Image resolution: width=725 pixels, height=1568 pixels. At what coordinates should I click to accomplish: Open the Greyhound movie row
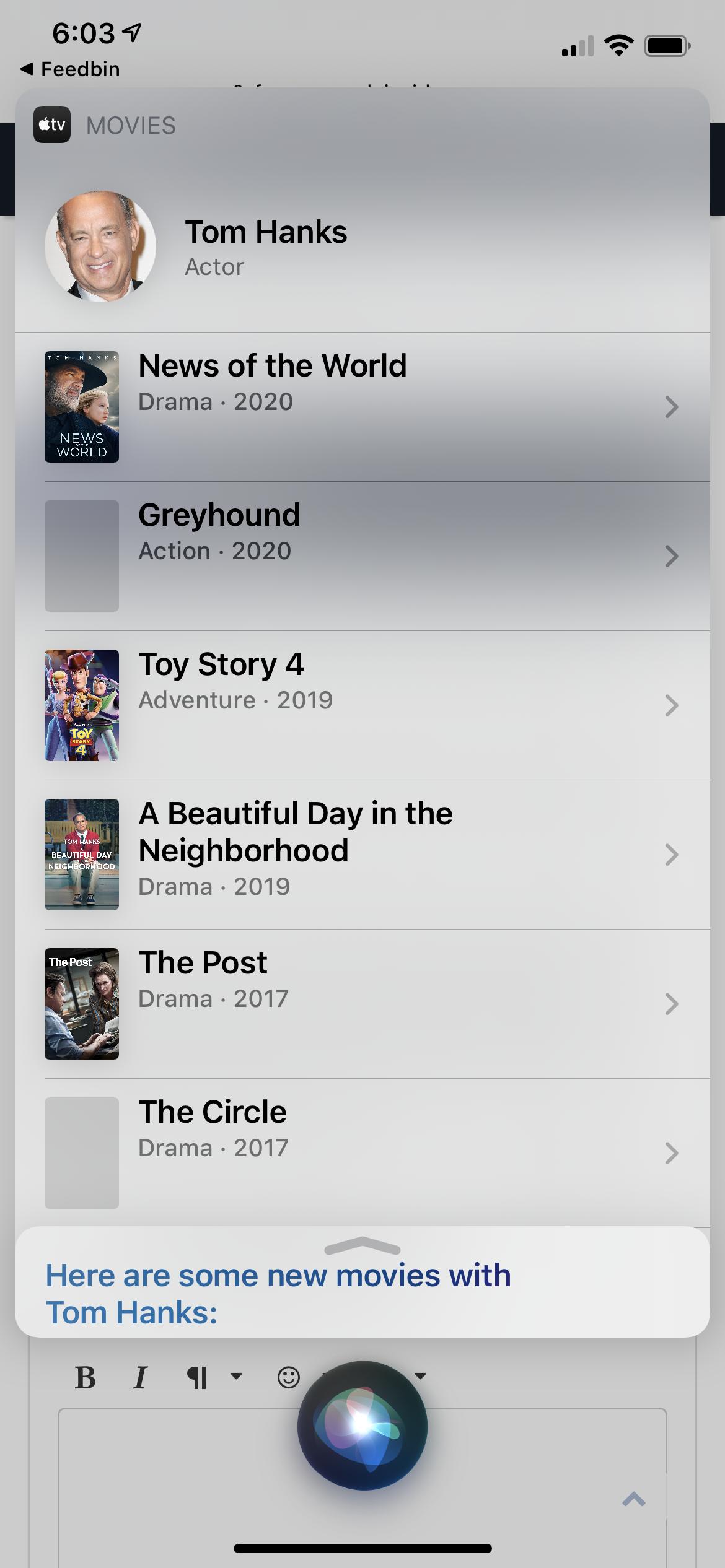[x=362, y=555]
